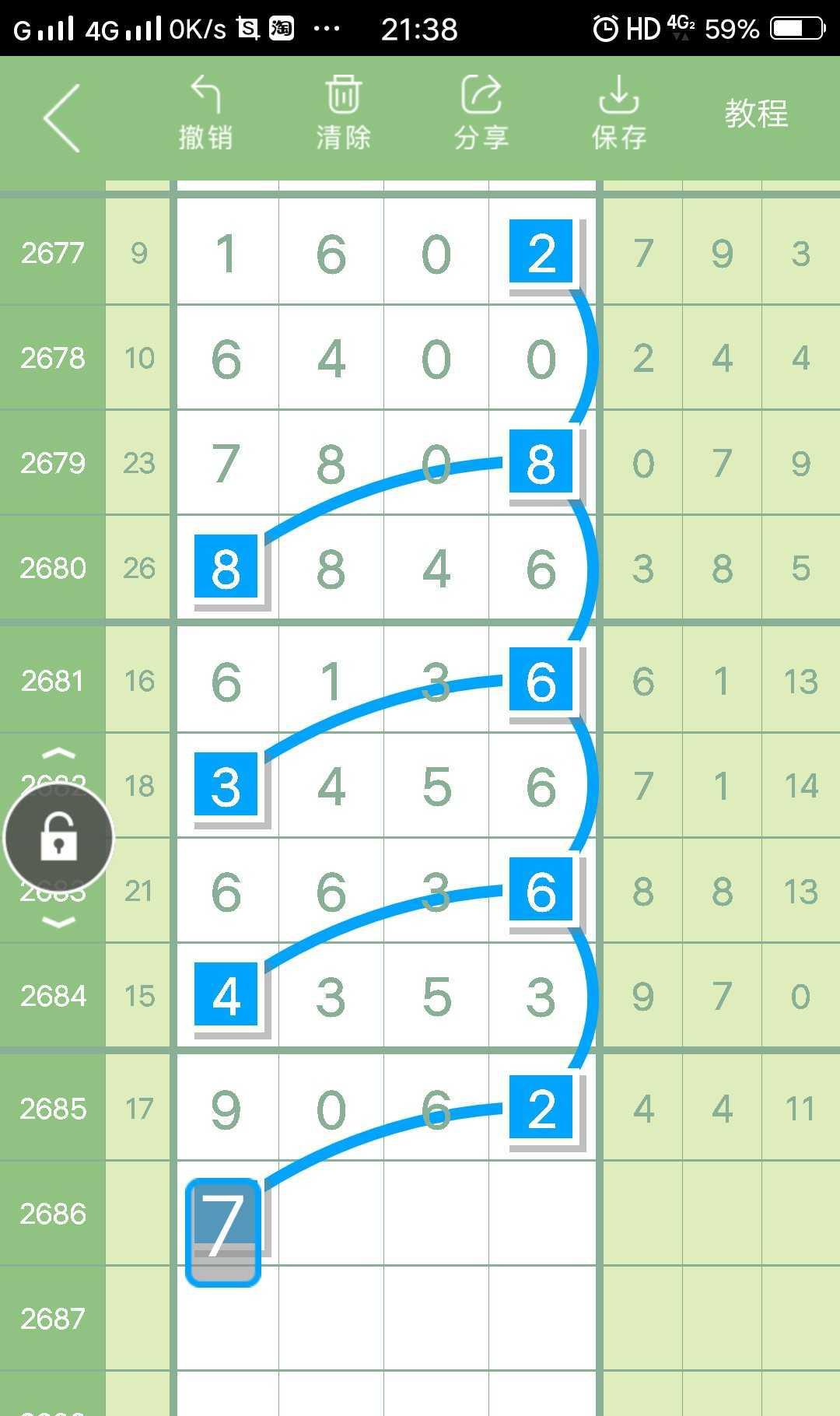This screenshot has height=1416, width=840.
Task: Select the highlighted 7 in row 2686
Action: [x=223, y=1229]
